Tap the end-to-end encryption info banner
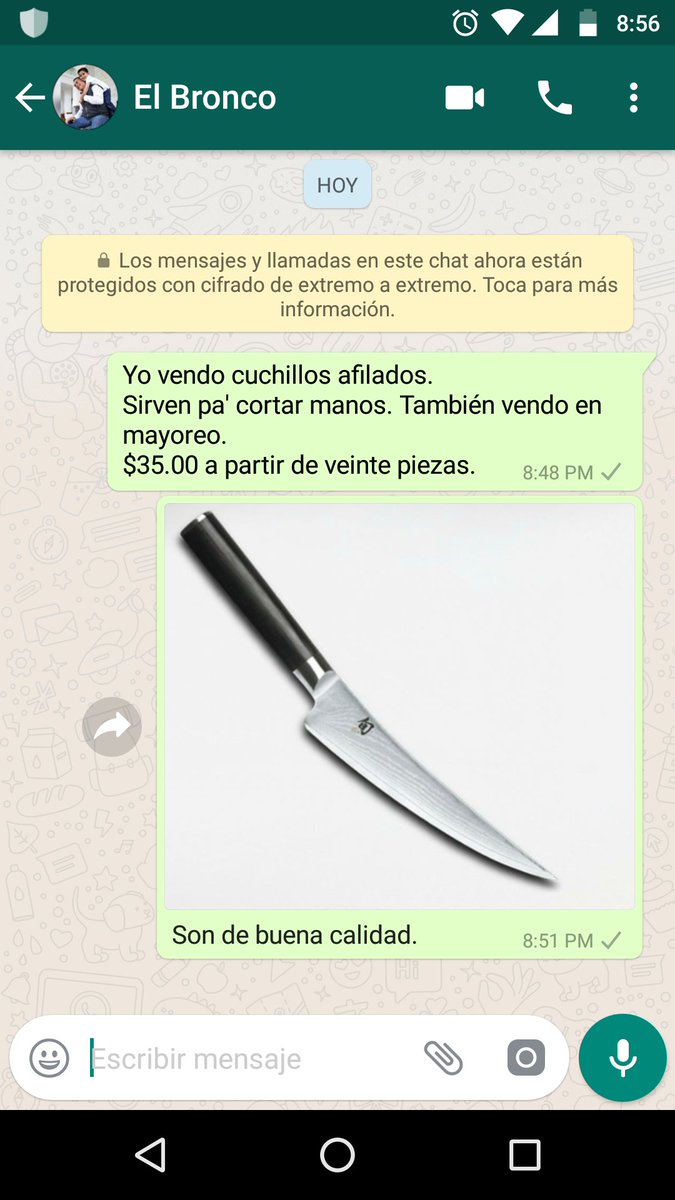This screenshot has width=675, height=1200. [x=337, y=284]
